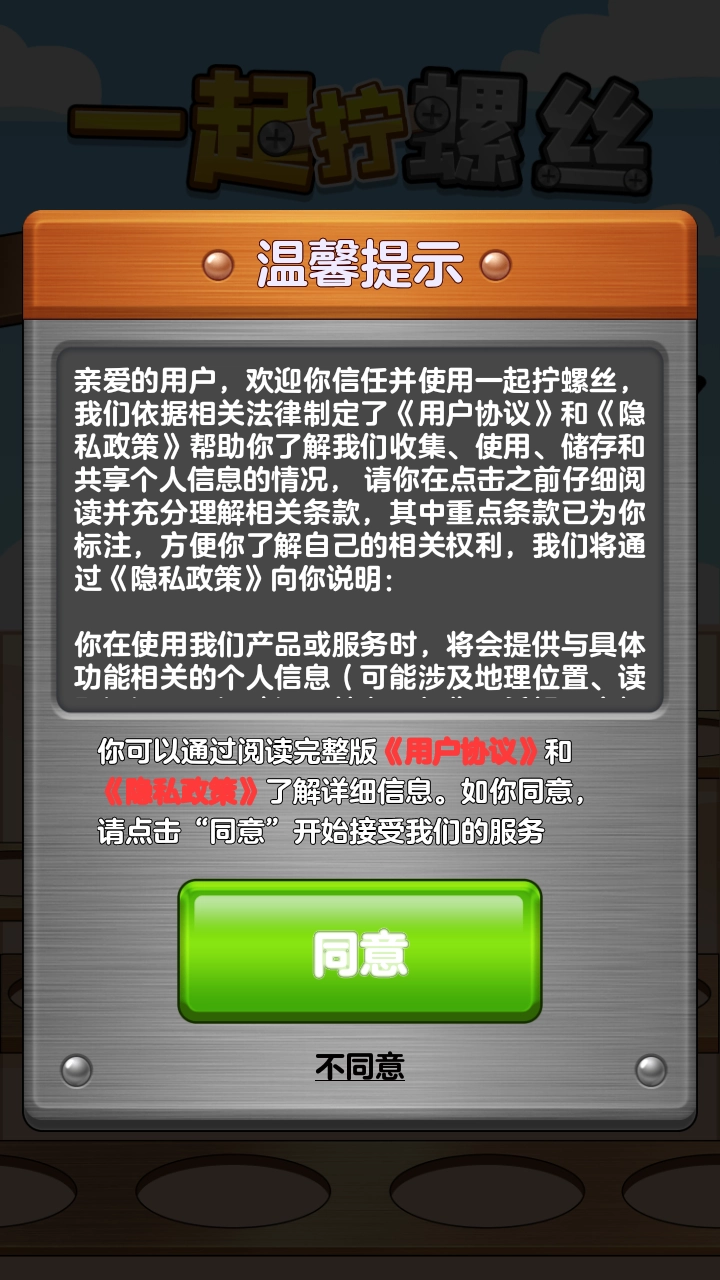The width and height of the screenshot is (720, 1280).
Task: Decline via the 不同意 link
Action: [360, 1067]
